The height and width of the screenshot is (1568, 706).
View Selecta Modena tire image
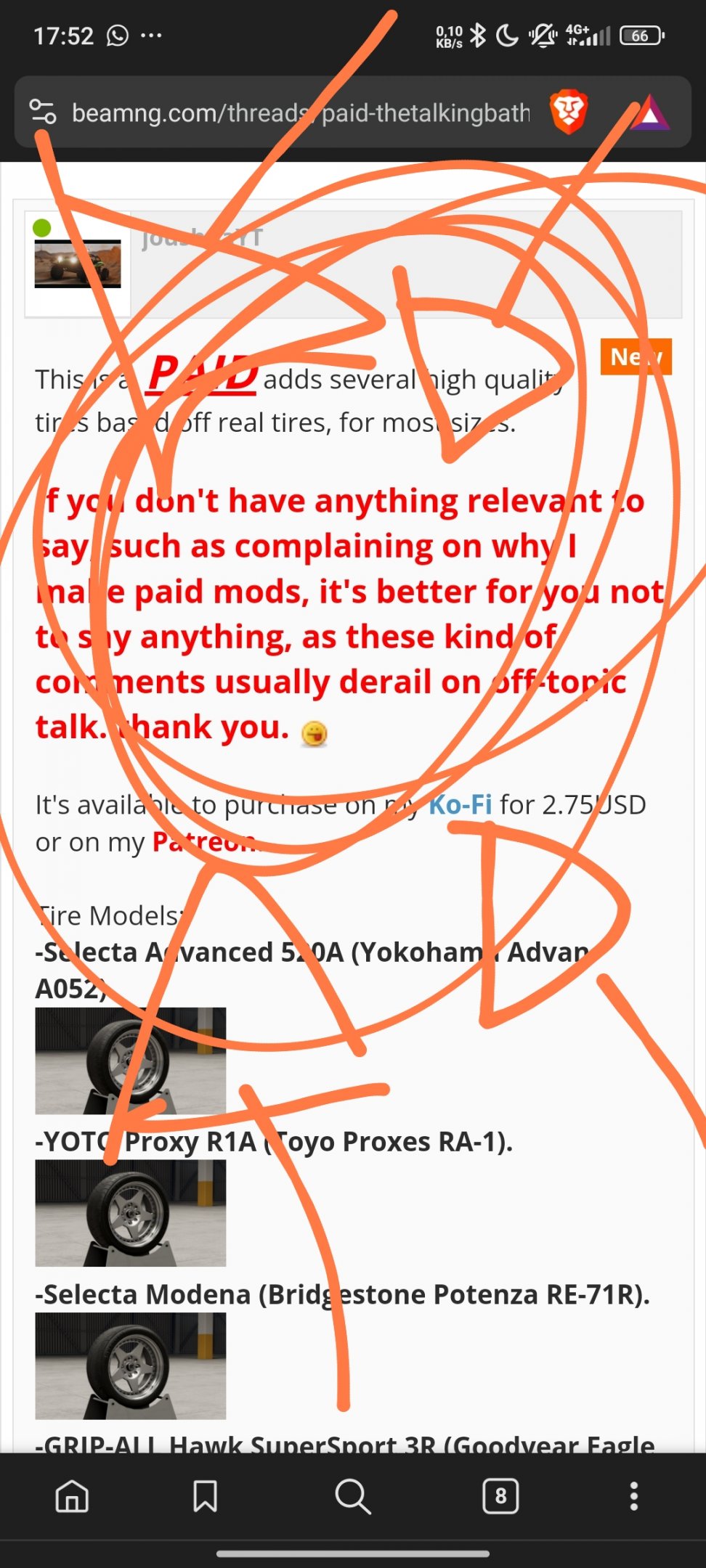[131, 1365]
